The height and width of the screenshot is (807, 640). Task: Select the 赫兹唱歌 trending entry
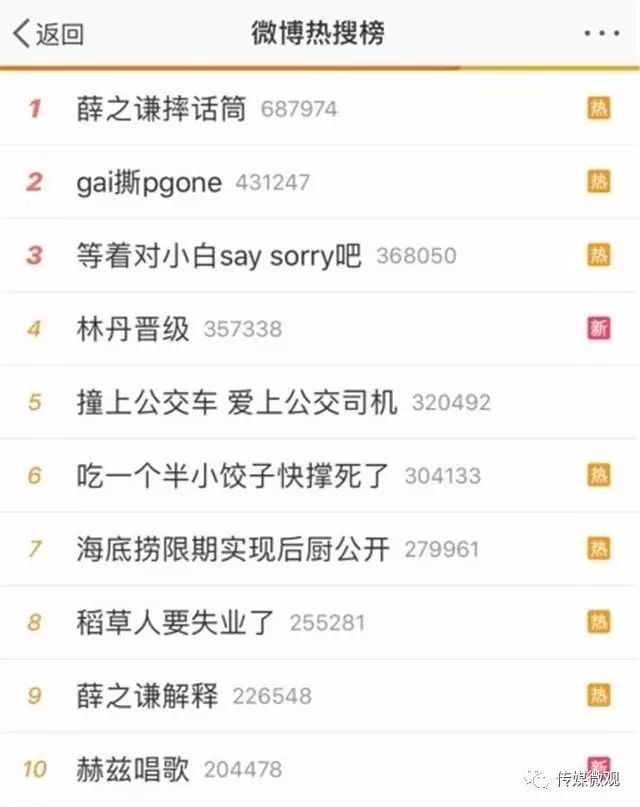pyautogui.click(x=133, y=769)
